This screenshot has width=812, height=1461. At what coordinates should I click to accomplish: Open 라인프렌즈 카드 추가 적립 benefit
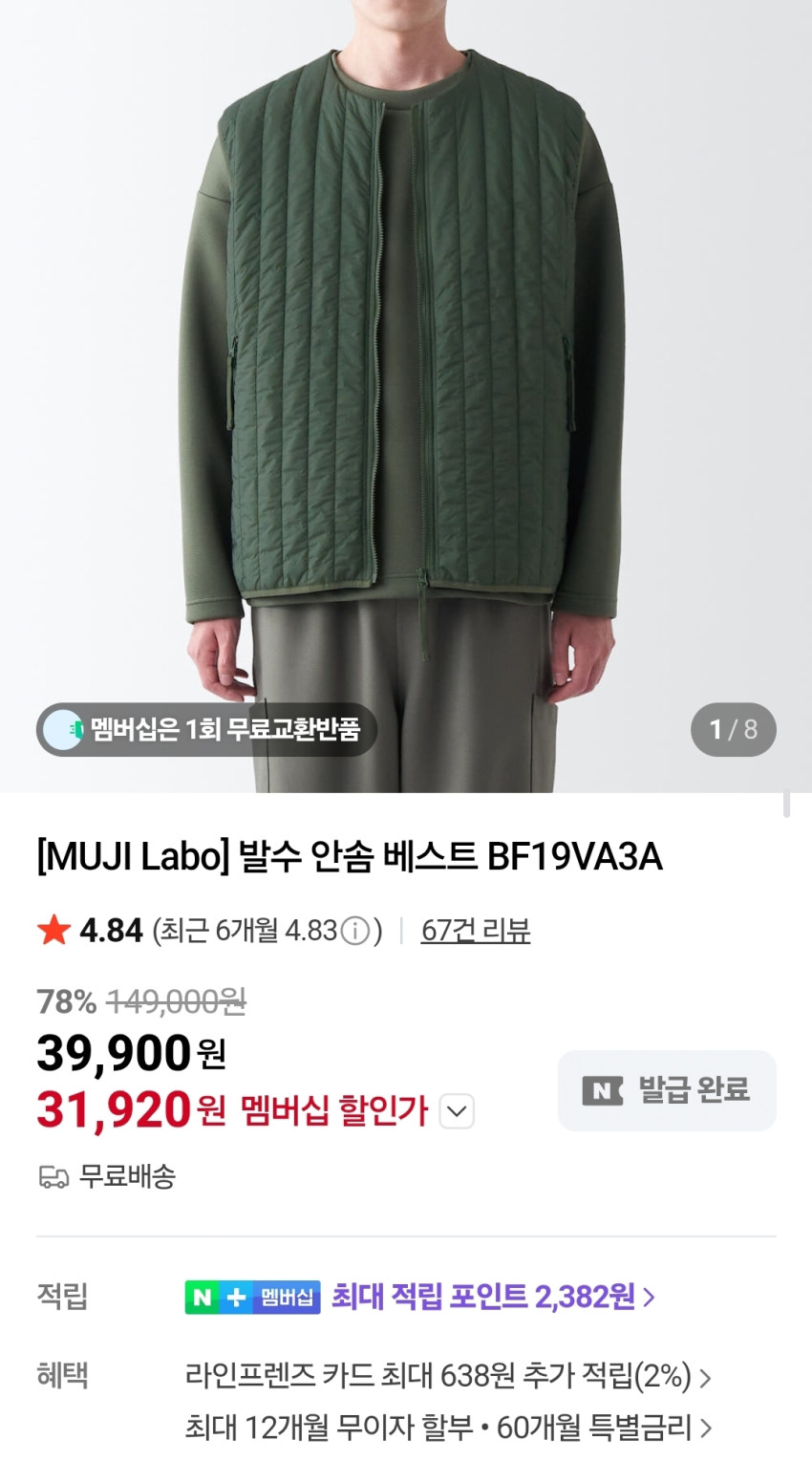(x=447, y=1376)
